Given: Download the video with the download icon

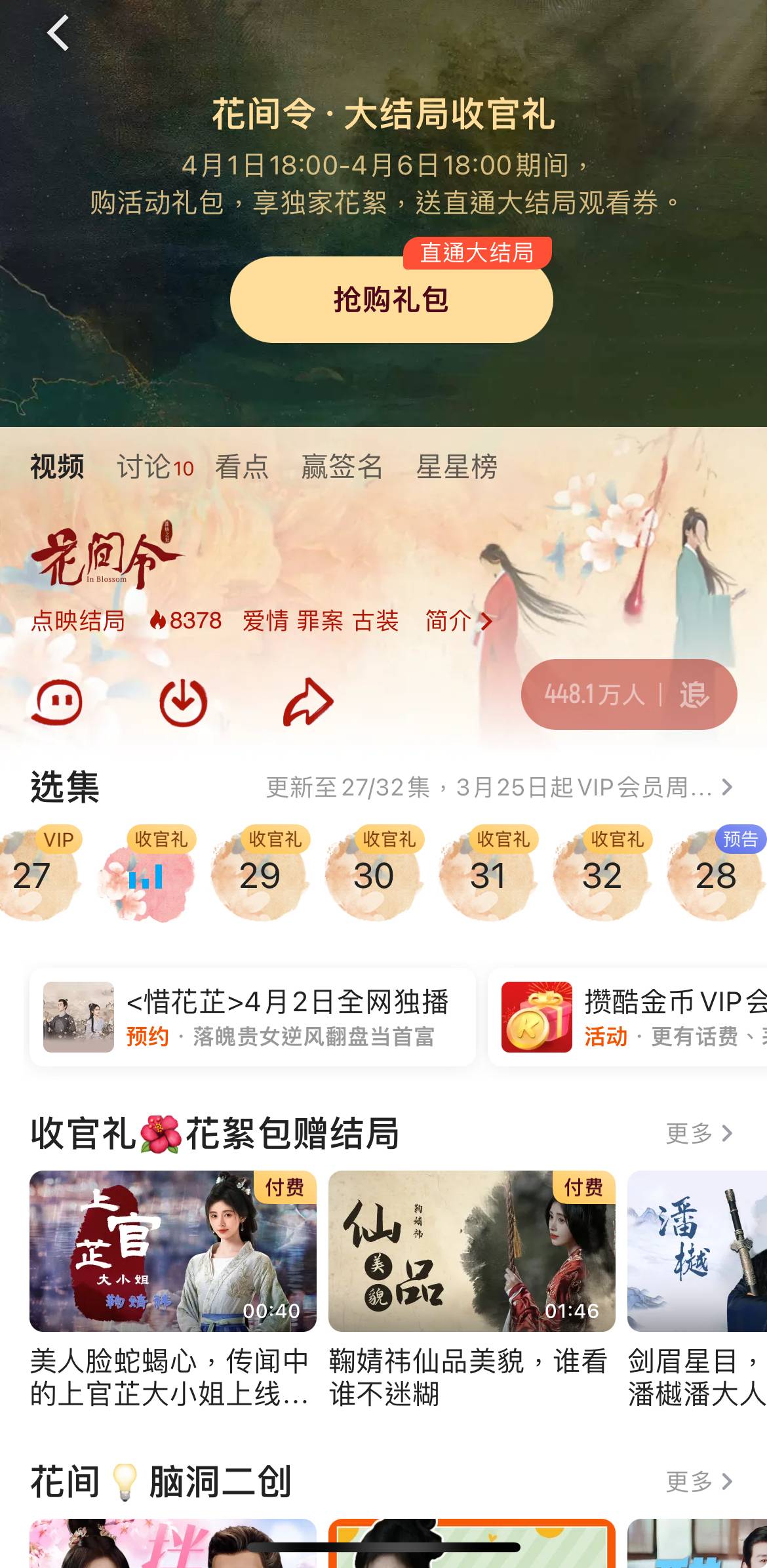Looking at the screenshot, I should (x=184, y=702).
